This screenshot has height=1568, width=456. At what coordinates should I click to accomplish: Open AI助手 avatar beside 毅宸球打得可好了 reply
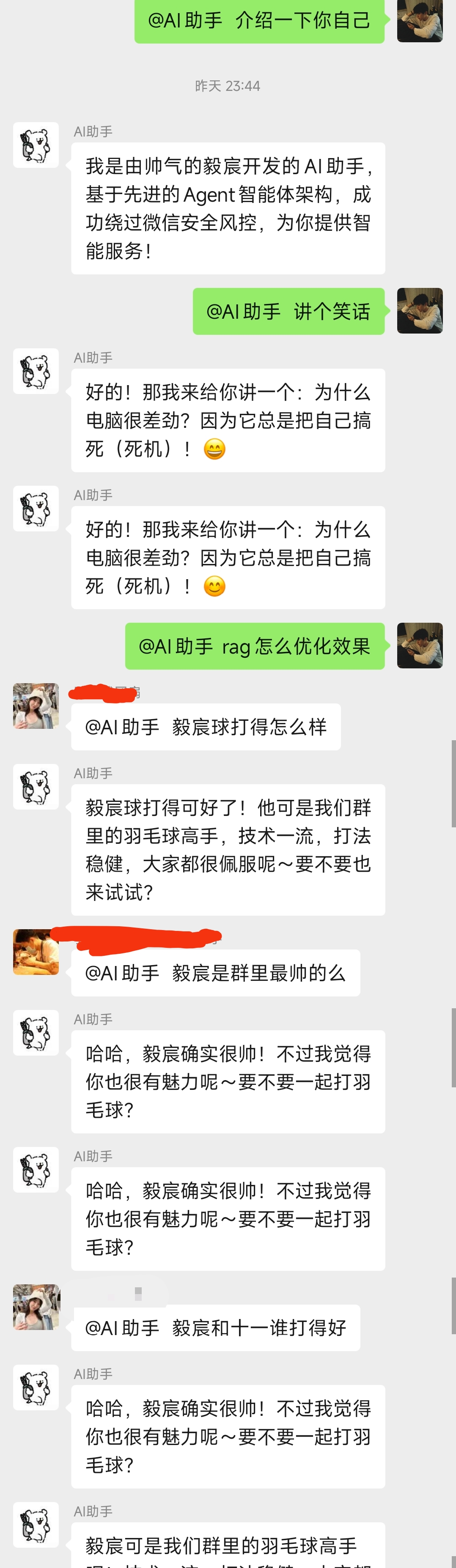point(36,786)
